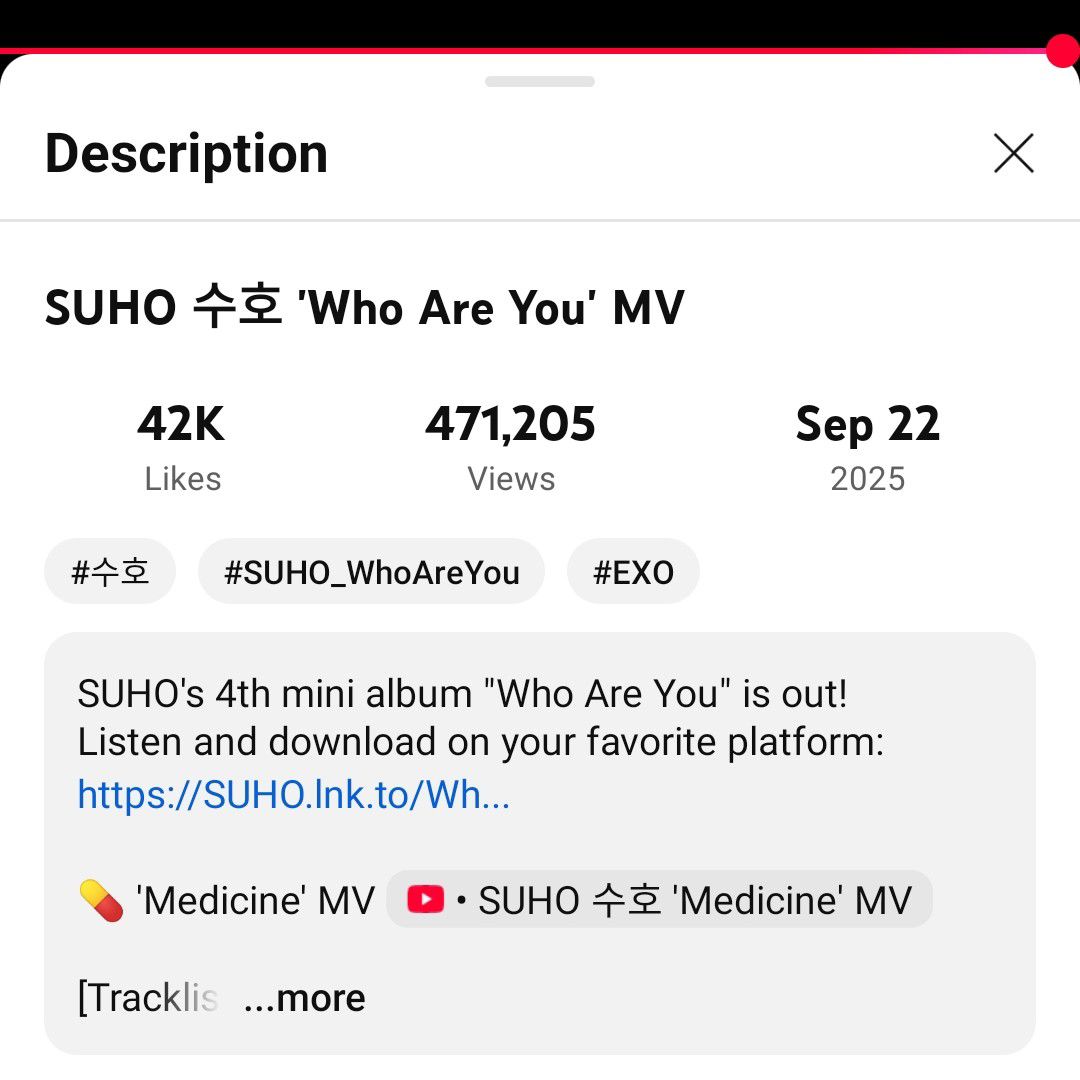1080x1080 pixels.
Task: Open the #SUHO_WhoAreYou hashtag
Action: point(371,572)
